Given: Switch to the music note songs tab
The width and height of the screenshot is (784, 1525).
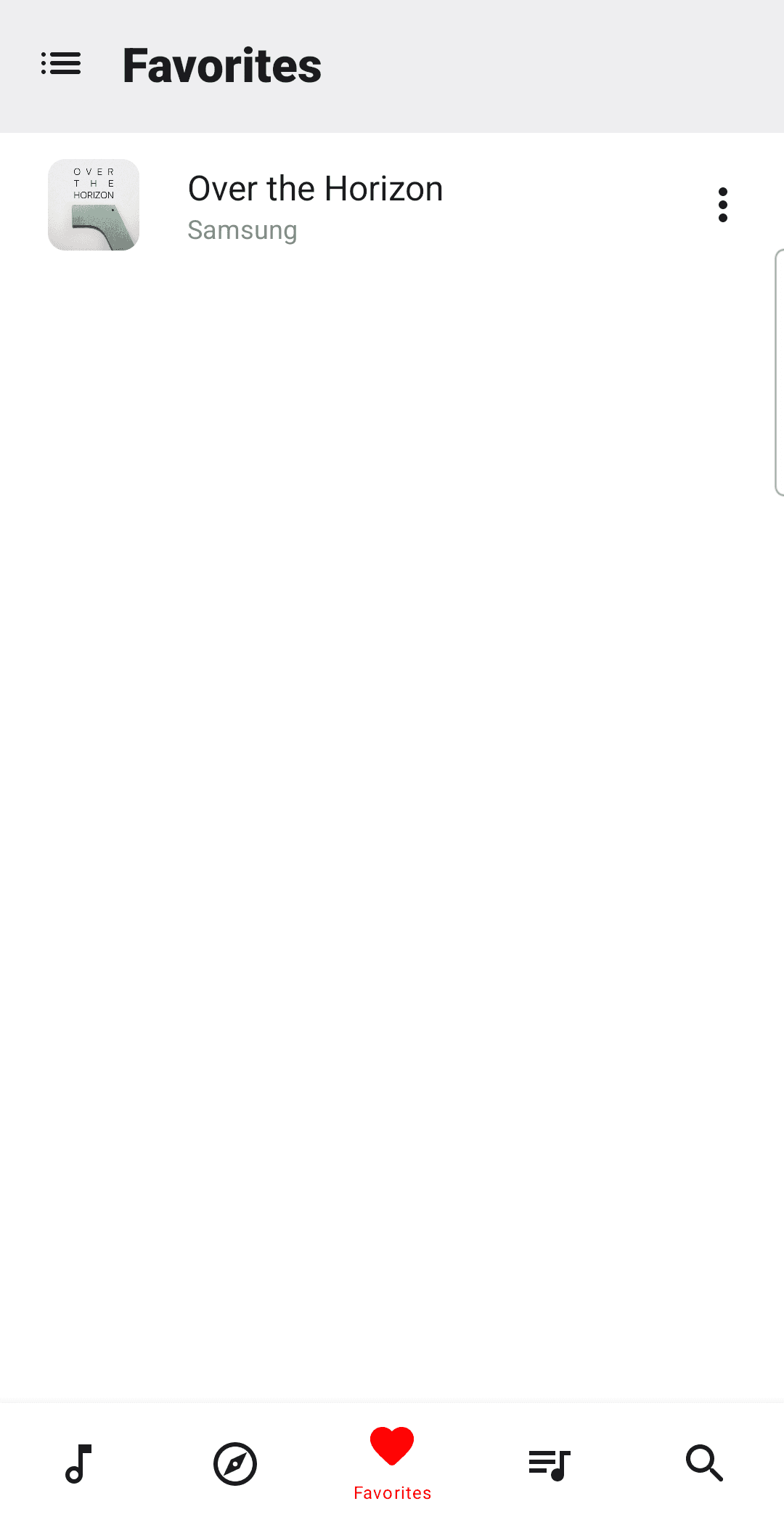Looking at the screenshot, I should [78, 1463].
